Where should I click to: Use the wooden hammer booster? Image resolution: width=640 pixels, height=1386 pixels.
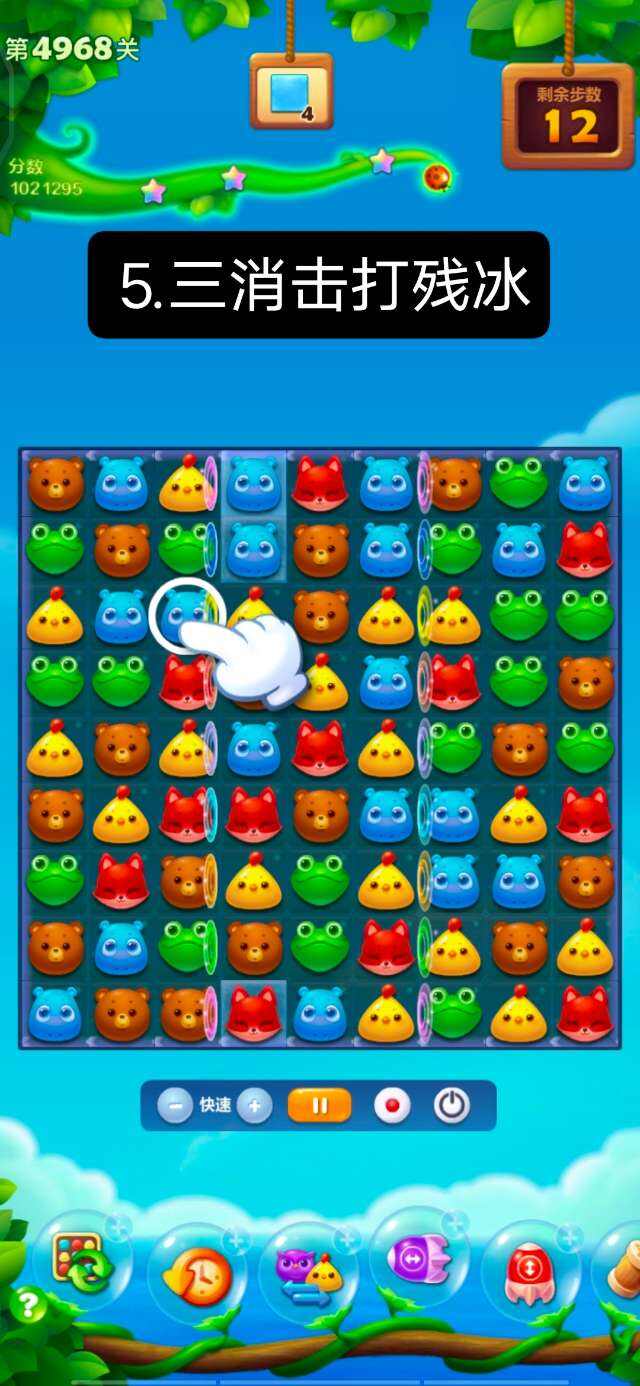click(x=626, y=1270)
